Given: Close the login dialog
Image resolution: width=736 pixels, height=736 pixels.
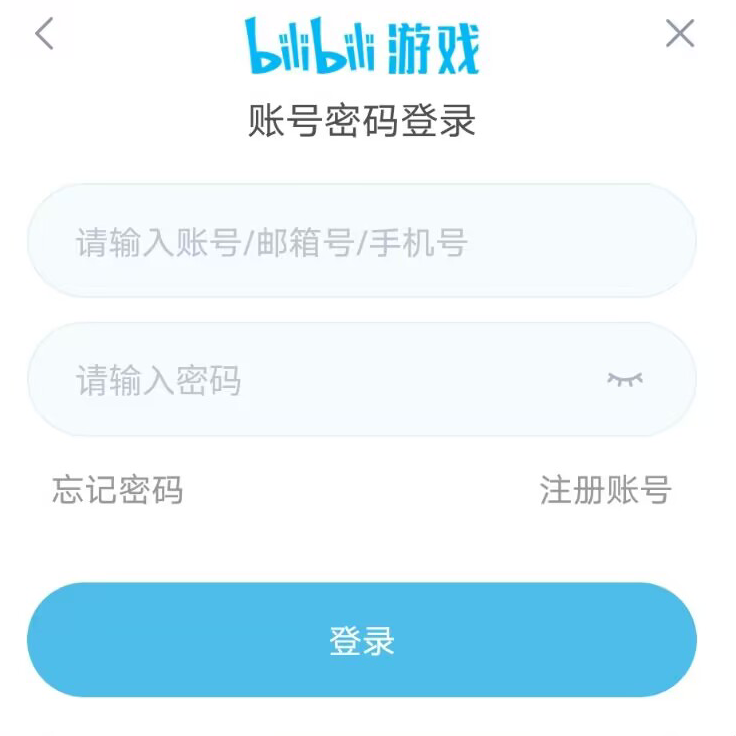Looking at the screenshot, I should [x=680, y=33].
